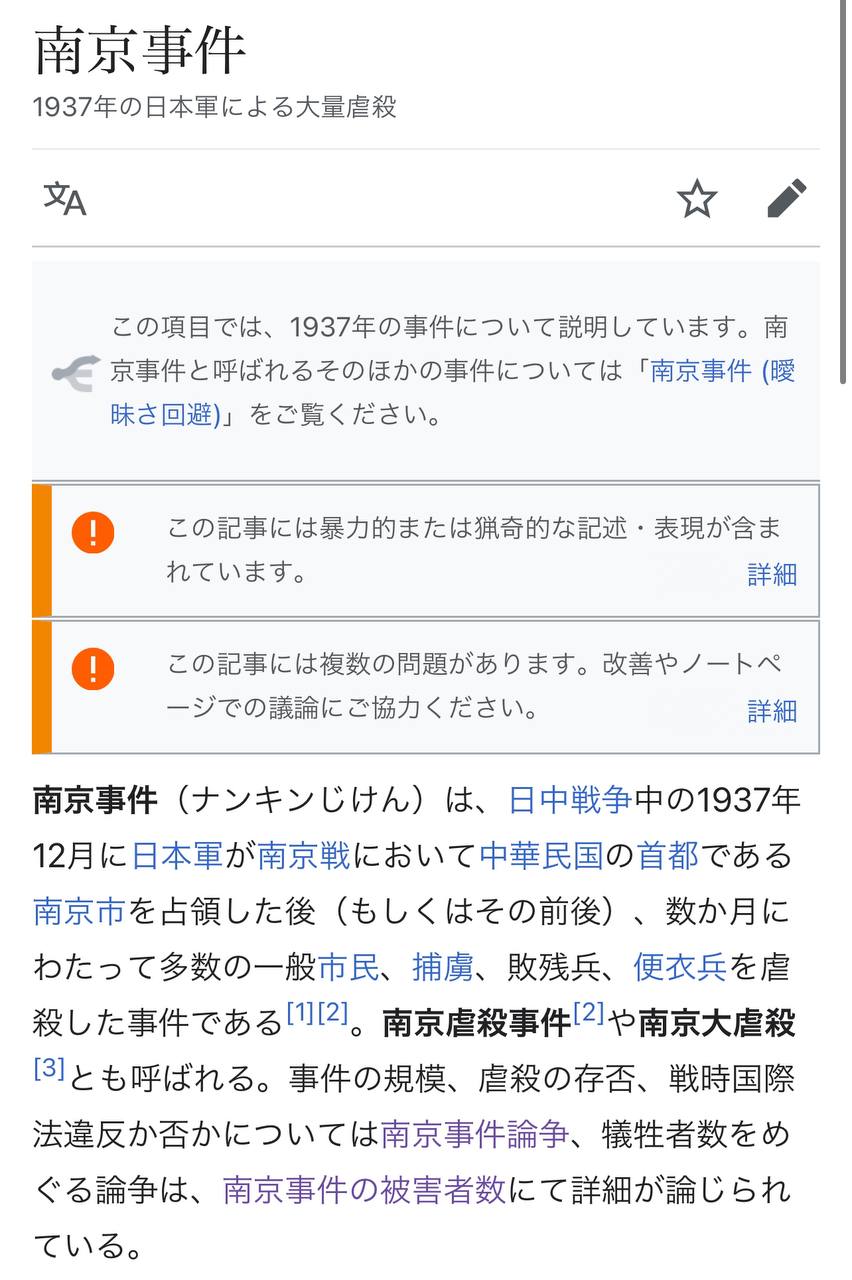Open the 南京事件の被害者数 link
This screenshot has width=852, height=1280.
tap(364, 1190)
